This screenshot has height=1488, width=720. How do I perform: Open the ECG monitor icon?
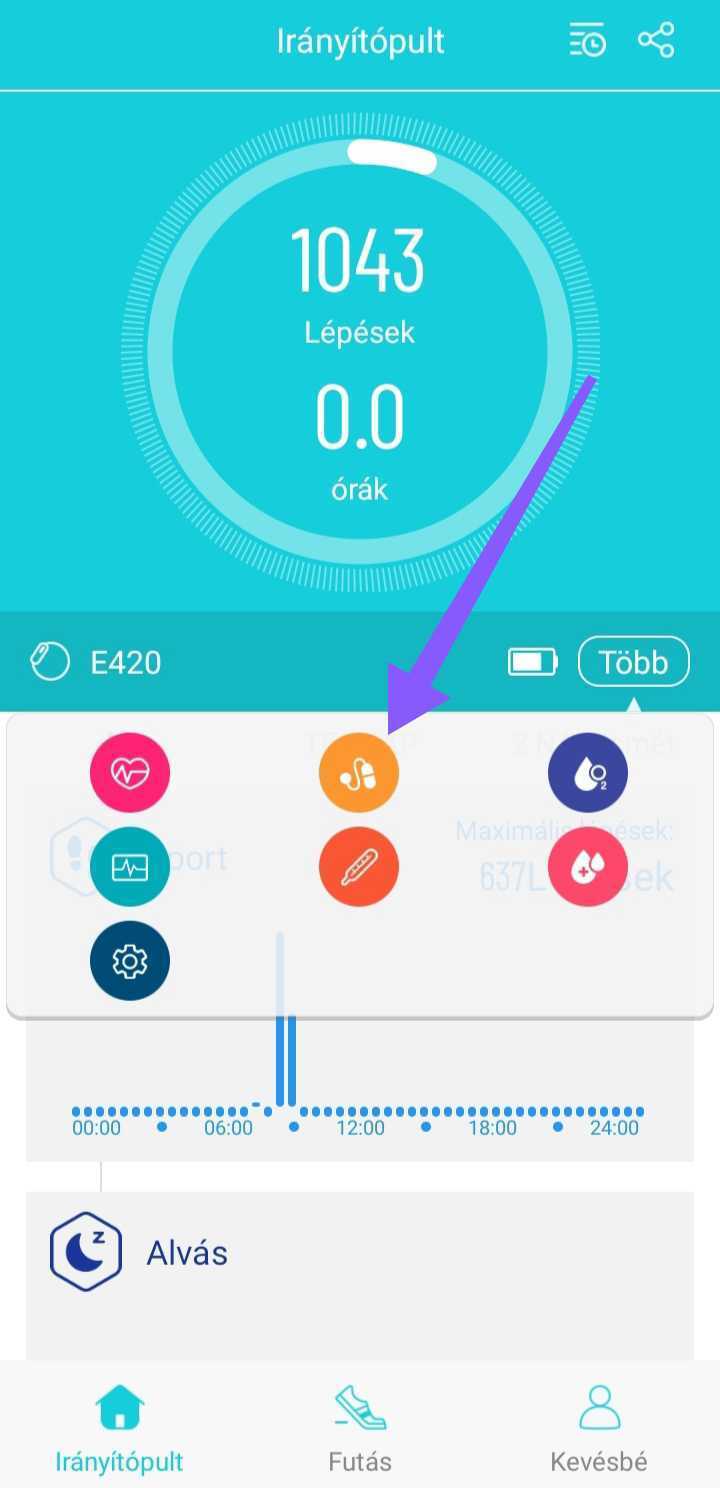130,867
